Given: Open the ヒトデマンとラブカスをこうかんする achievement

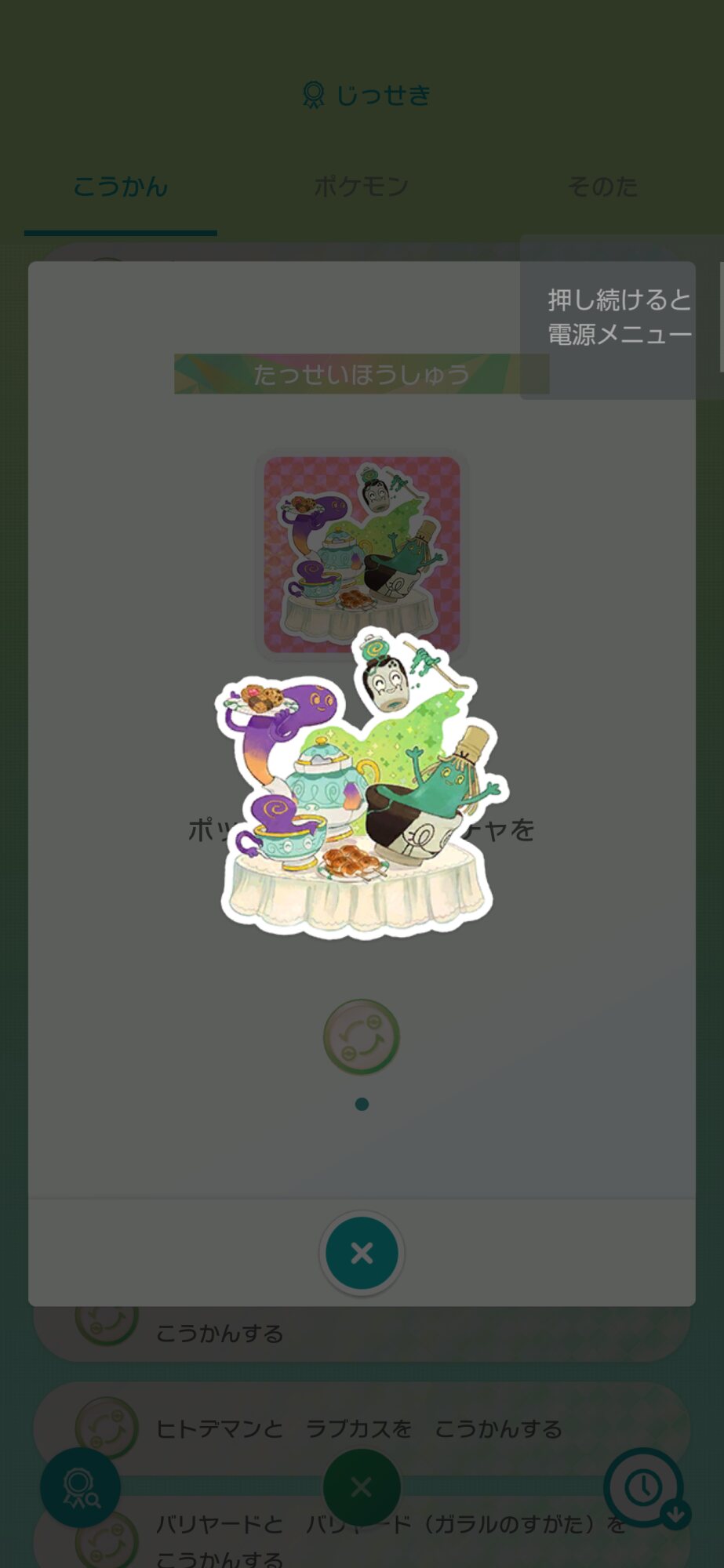Looking at the screenshot, I should (362, 1428).
